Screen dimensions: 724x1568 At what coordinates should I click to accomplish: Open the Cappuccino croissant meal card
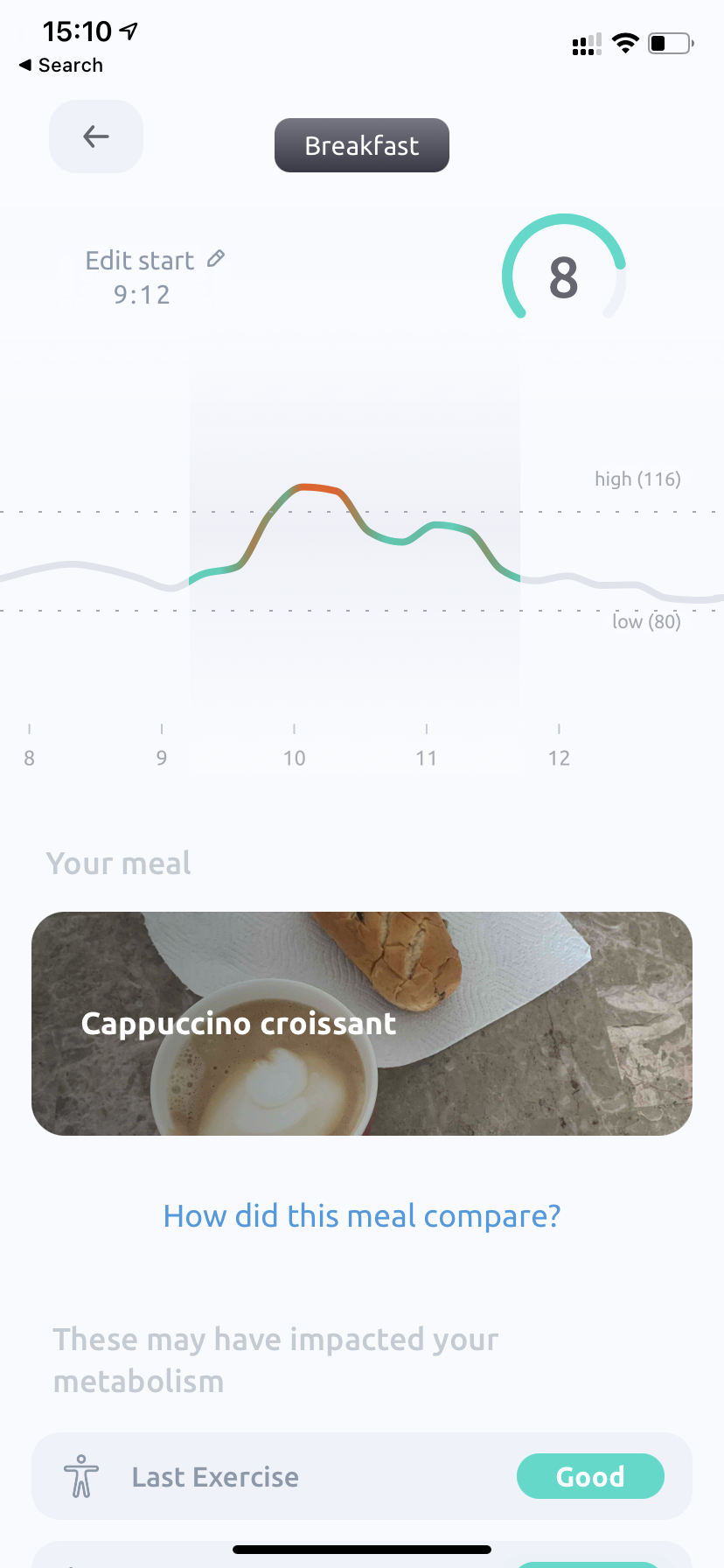pyautogui.click(x=361, y=1023)
